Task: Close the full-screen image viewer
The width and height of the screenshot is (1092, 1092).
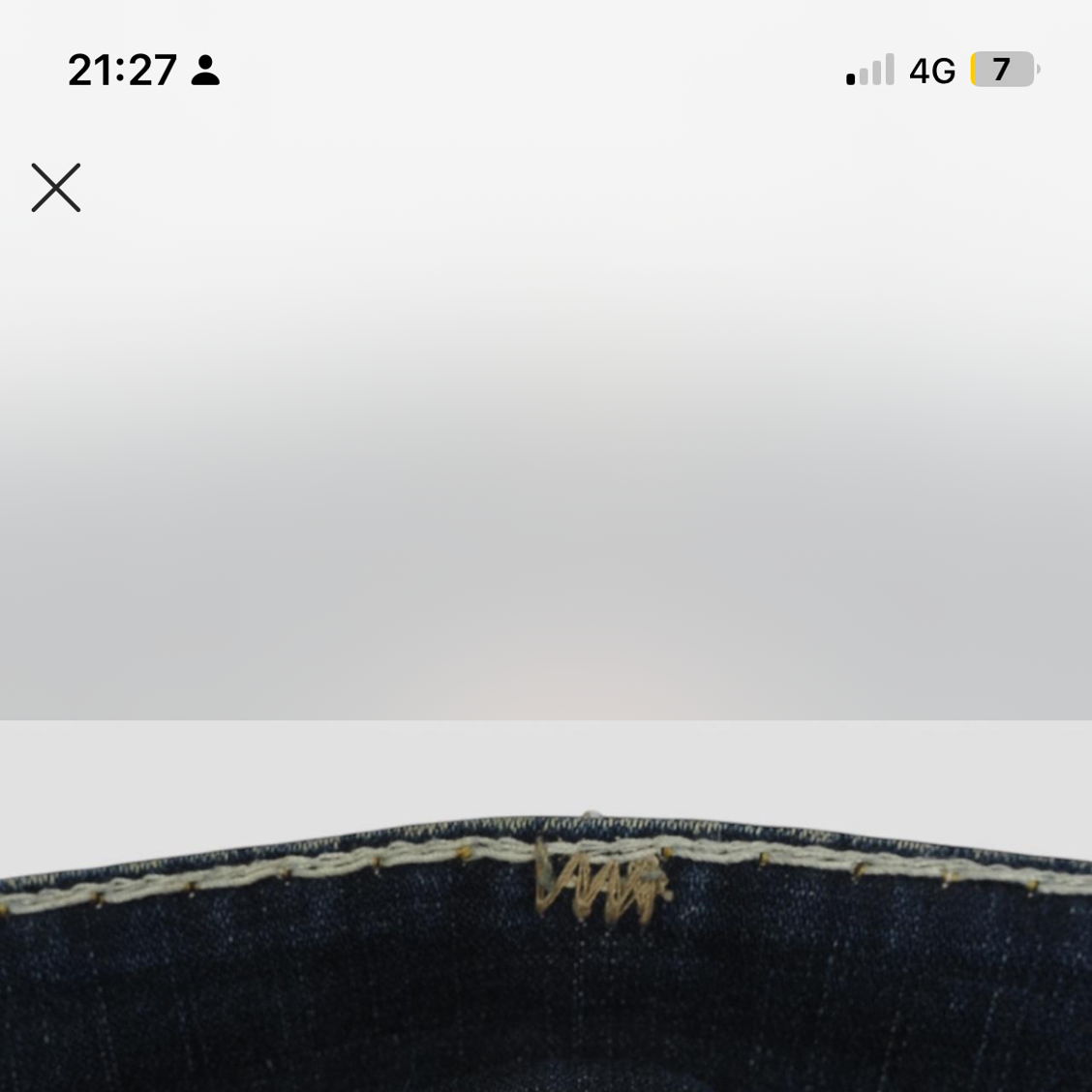Action: point(56,188)
